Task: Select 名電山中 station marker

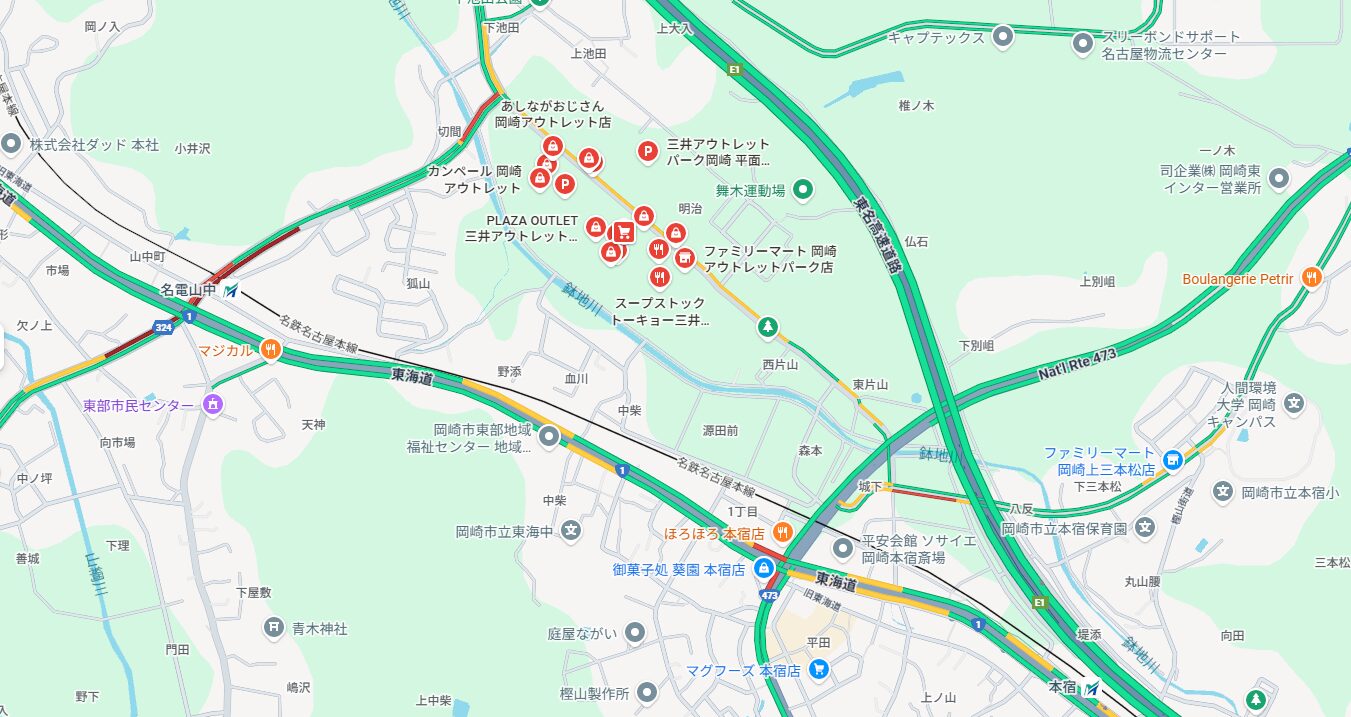Action: [232, 290]
